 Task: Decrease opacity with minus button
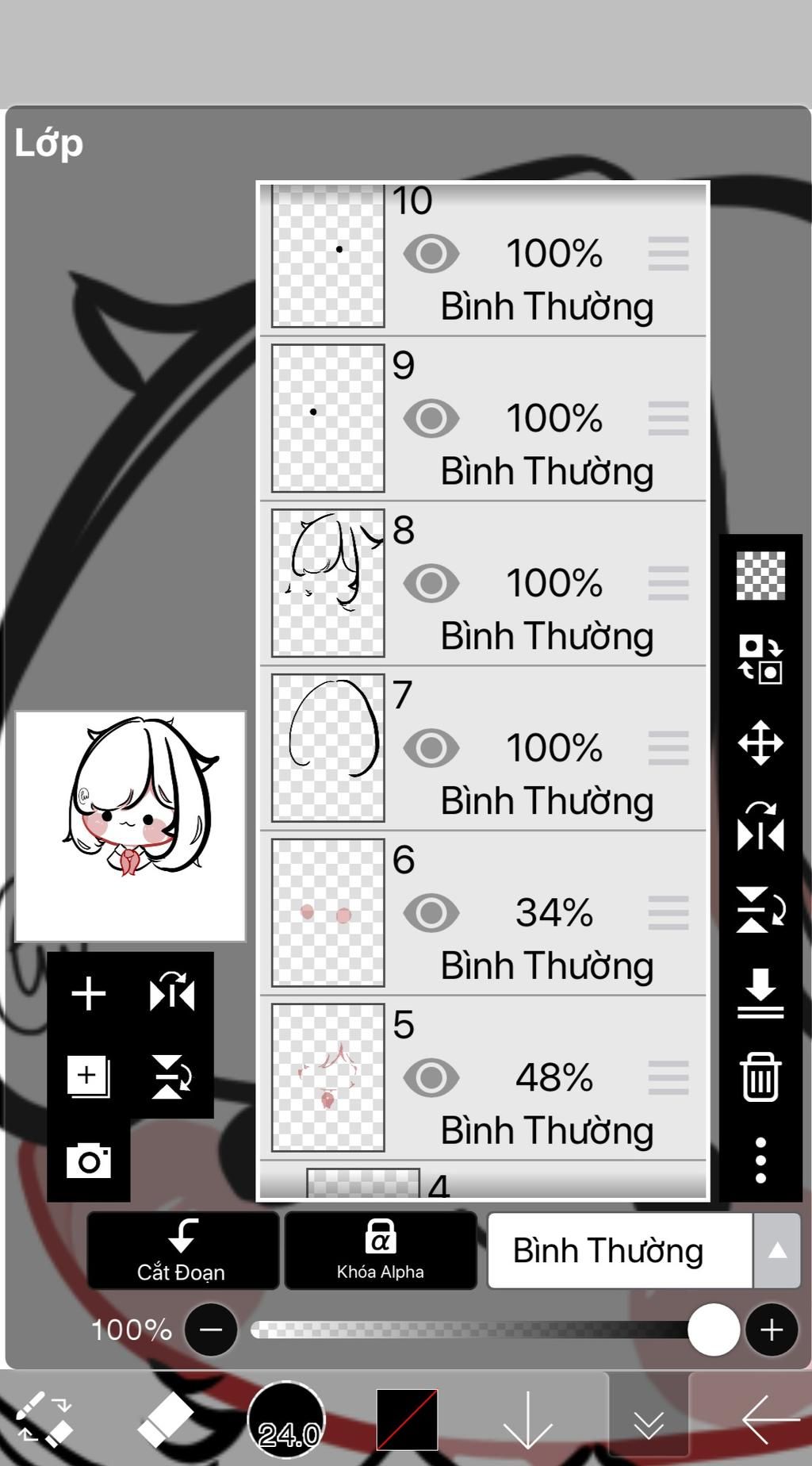[211, 1330]
